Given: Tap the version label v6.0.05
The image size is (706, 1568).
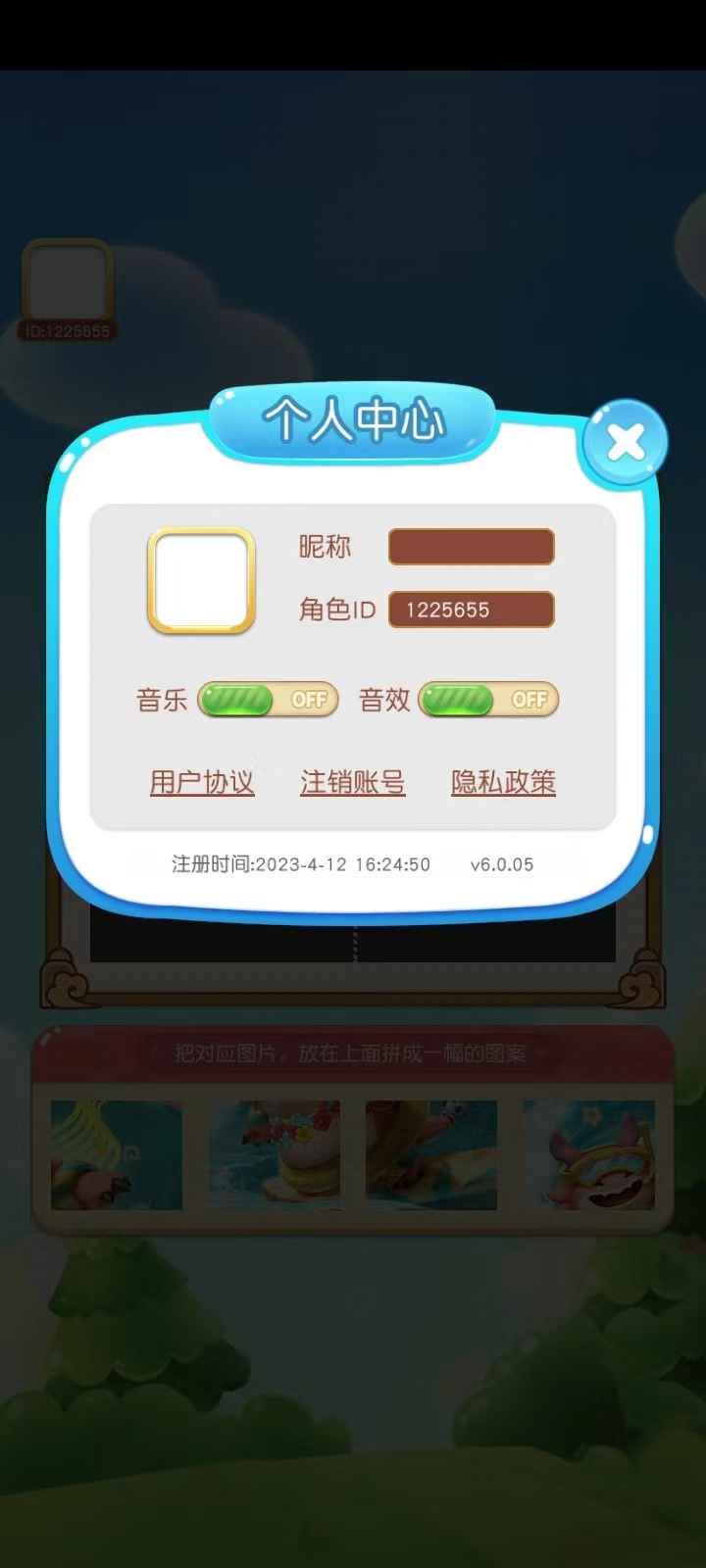Looking at the screenshot, I should (x=501, y=864).
